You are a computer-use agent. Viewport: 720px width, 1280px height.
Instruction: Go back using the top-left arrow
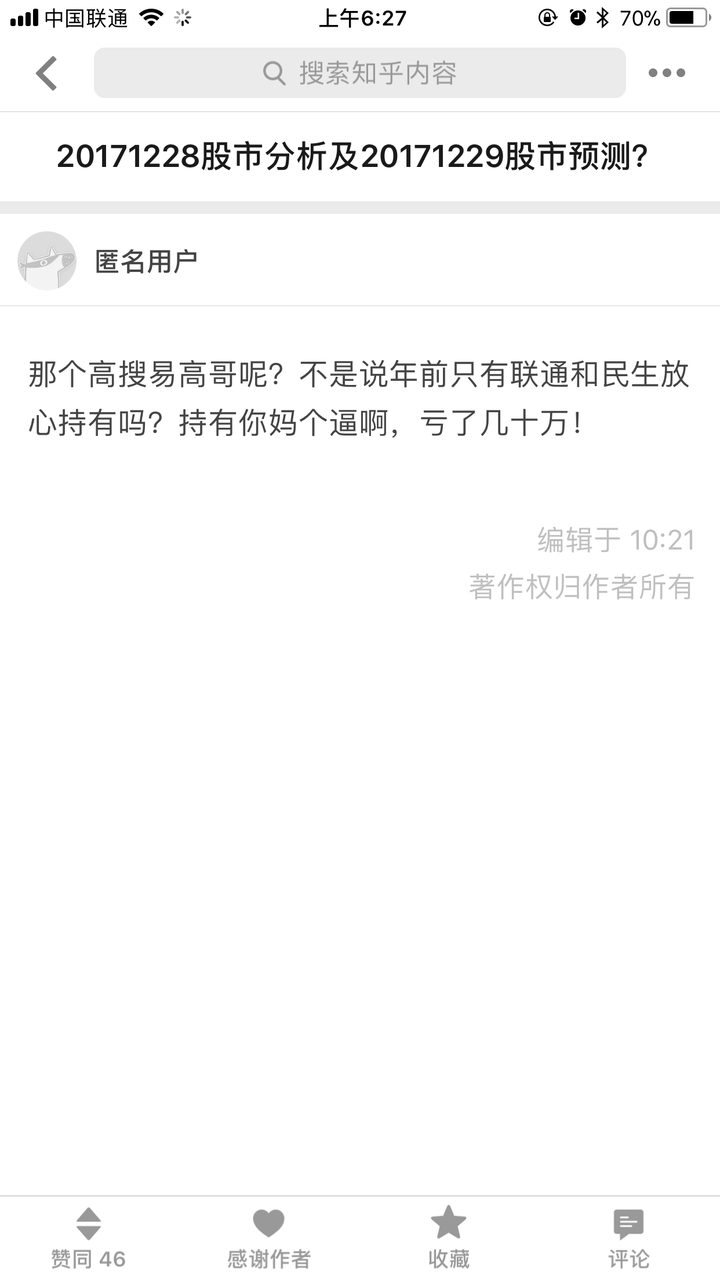click(x=47, y=73)
